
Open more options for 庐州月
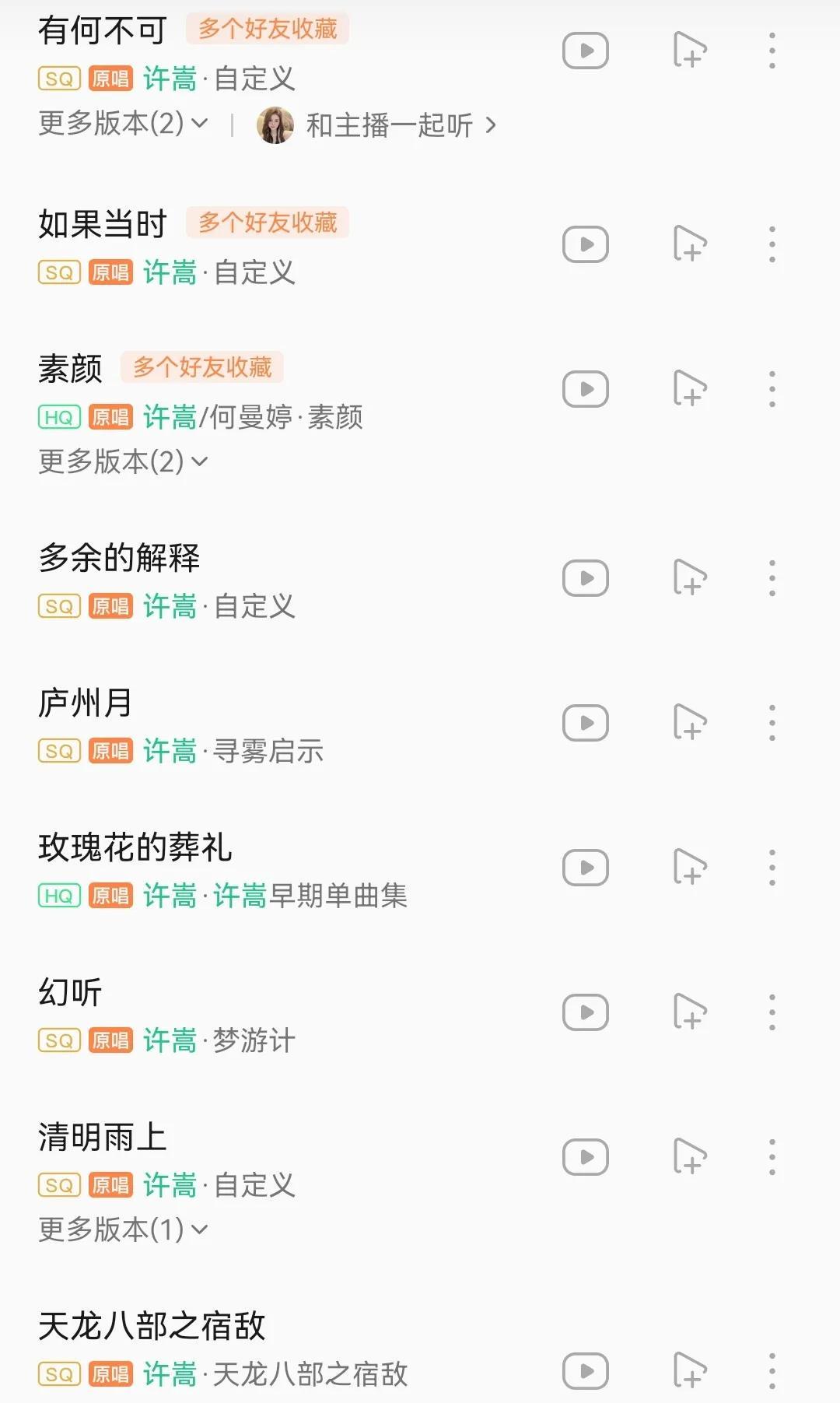772,723
